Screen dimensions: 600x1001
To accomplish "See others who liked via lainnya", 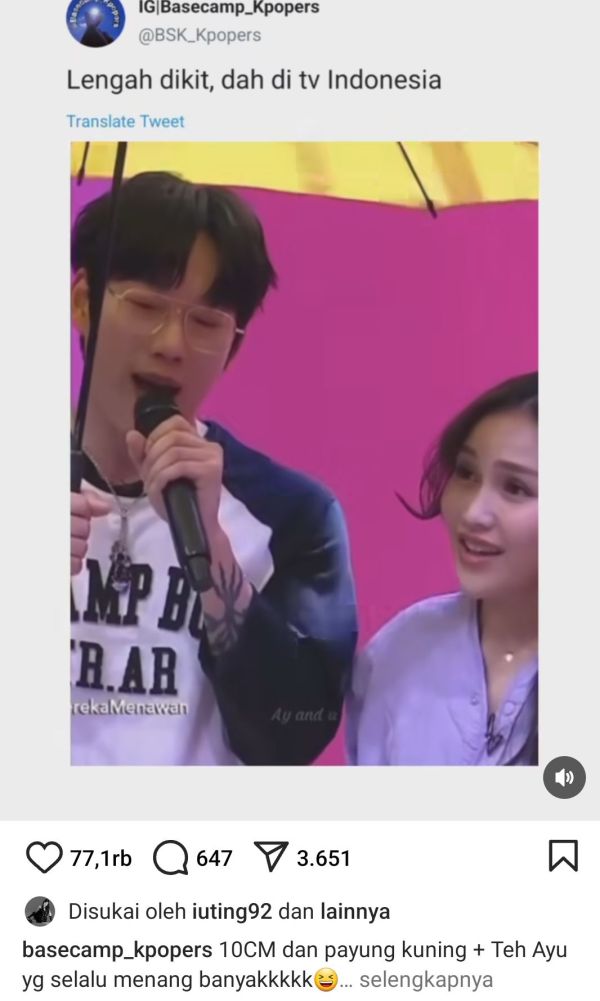I will pos(354,912).
